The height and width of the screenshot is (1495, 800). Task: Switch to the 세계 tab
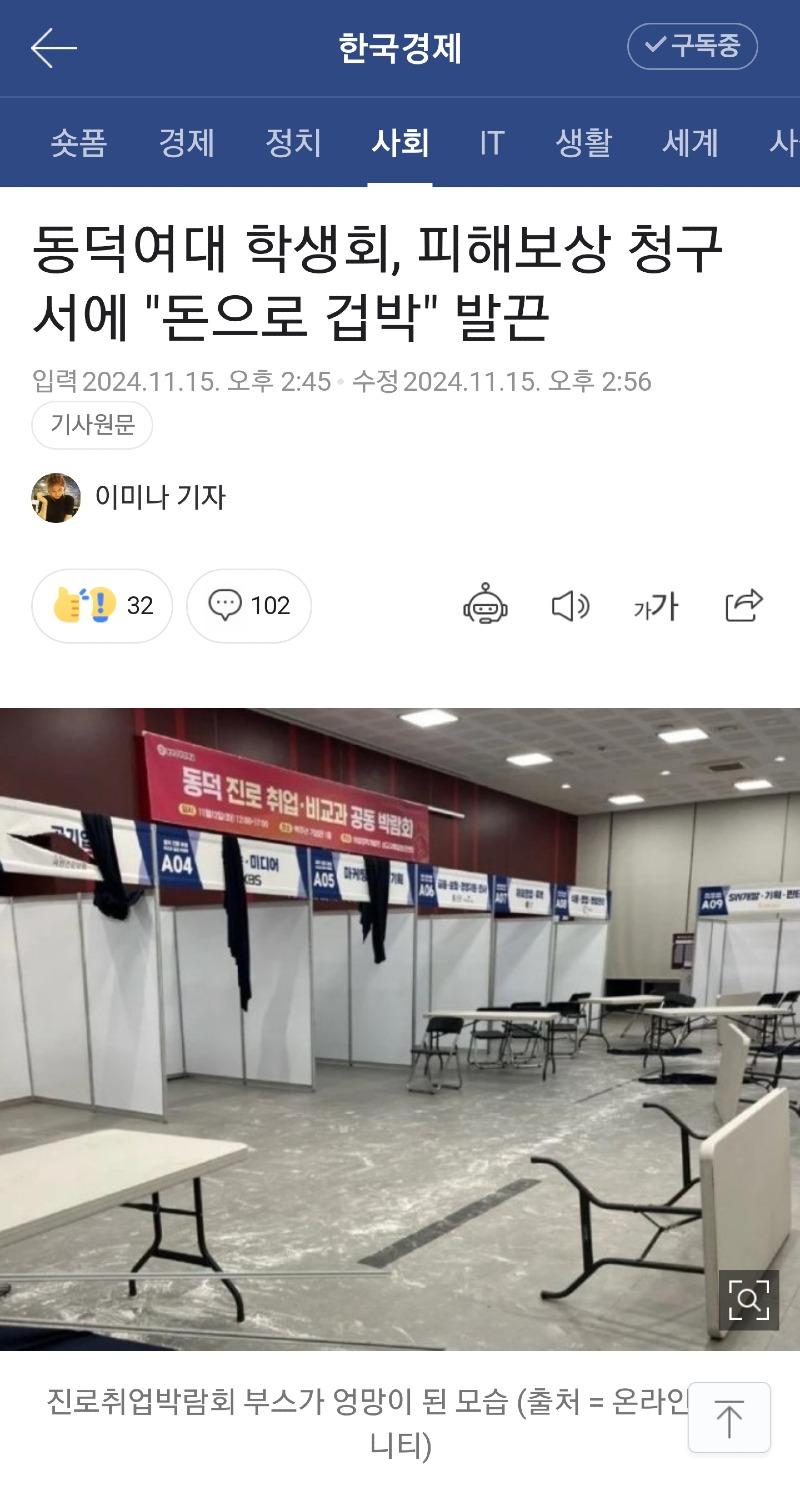[x=690, y=142]
